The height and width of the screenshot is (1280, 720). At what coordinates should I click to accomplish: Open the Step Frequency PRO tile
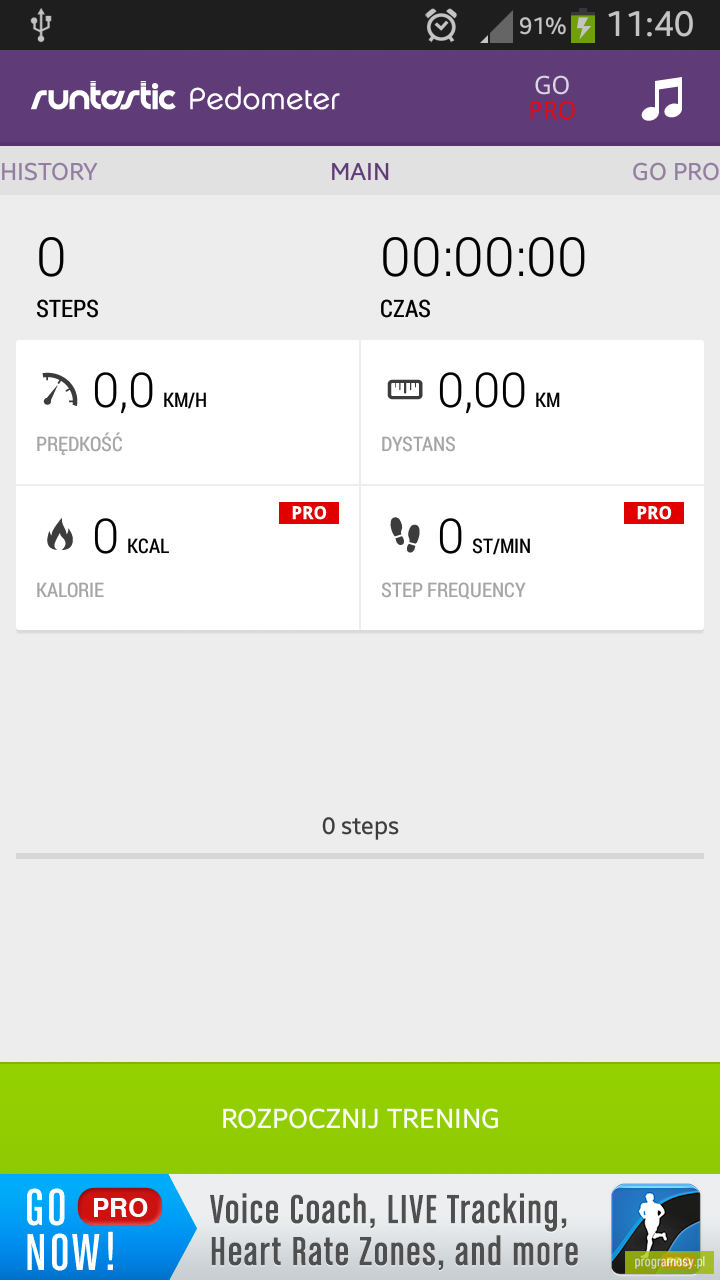click(x=532, y=558)
